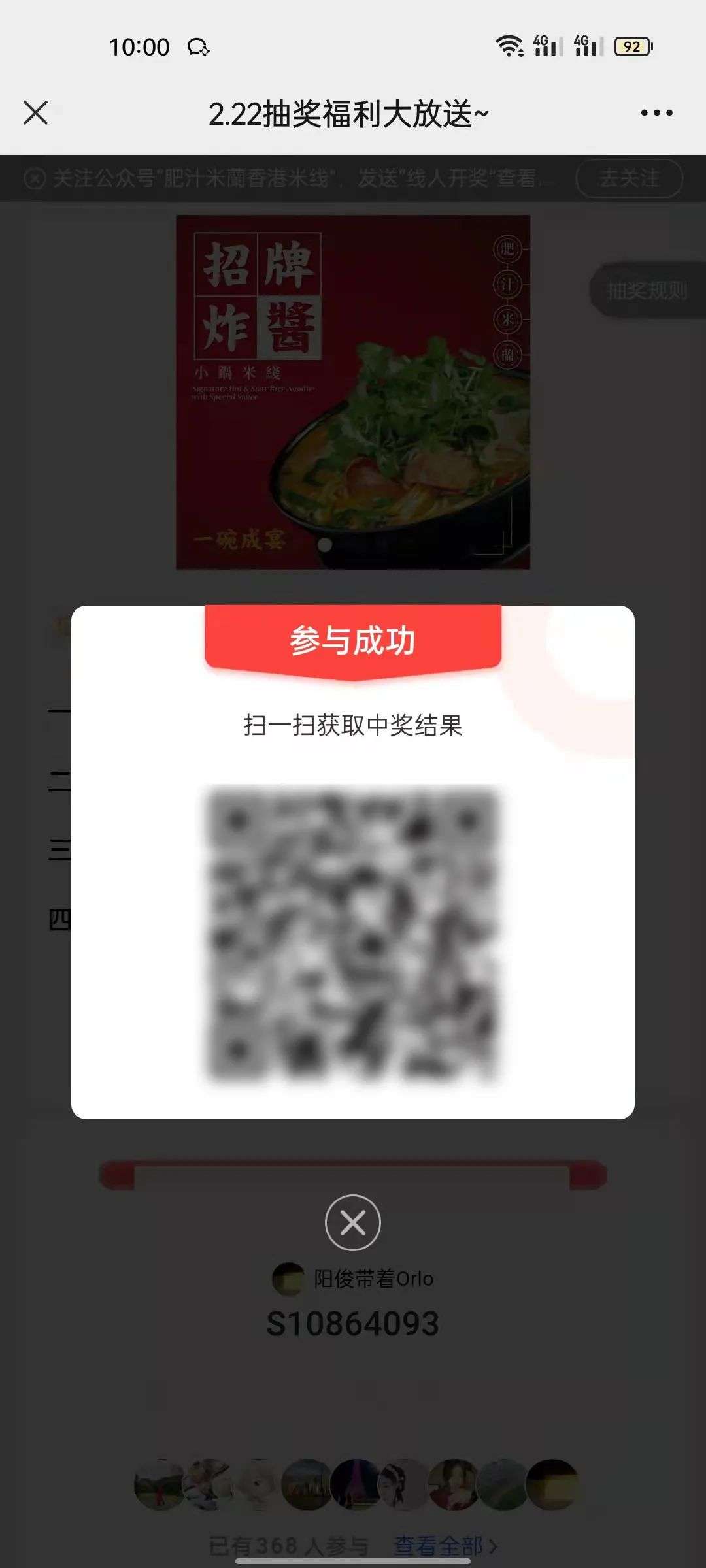Image resolution: width=706 pixels, height=1568 pixels.
Task: Dismiss the follow official account banner
Action: click(x=34, y=178)
